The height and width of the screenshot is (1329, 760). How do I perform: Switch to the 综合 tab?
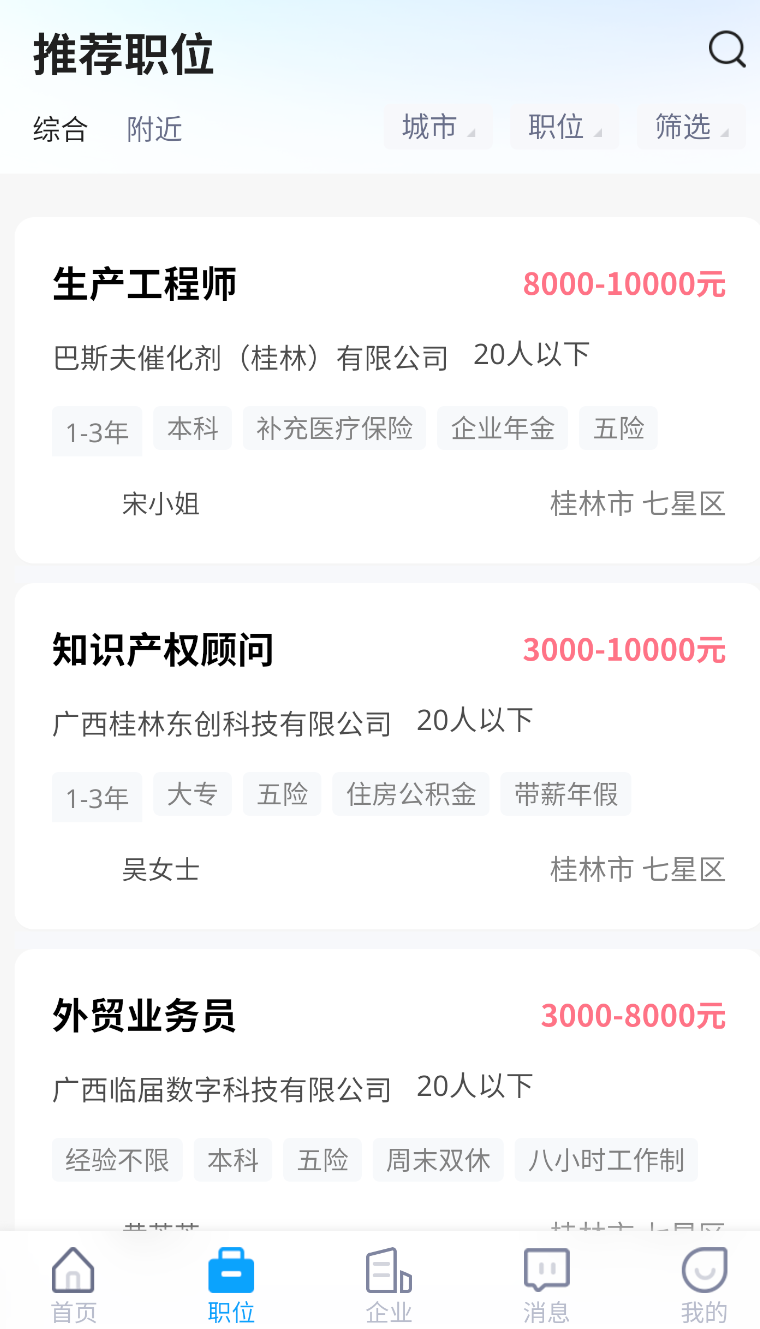[60, 129]
